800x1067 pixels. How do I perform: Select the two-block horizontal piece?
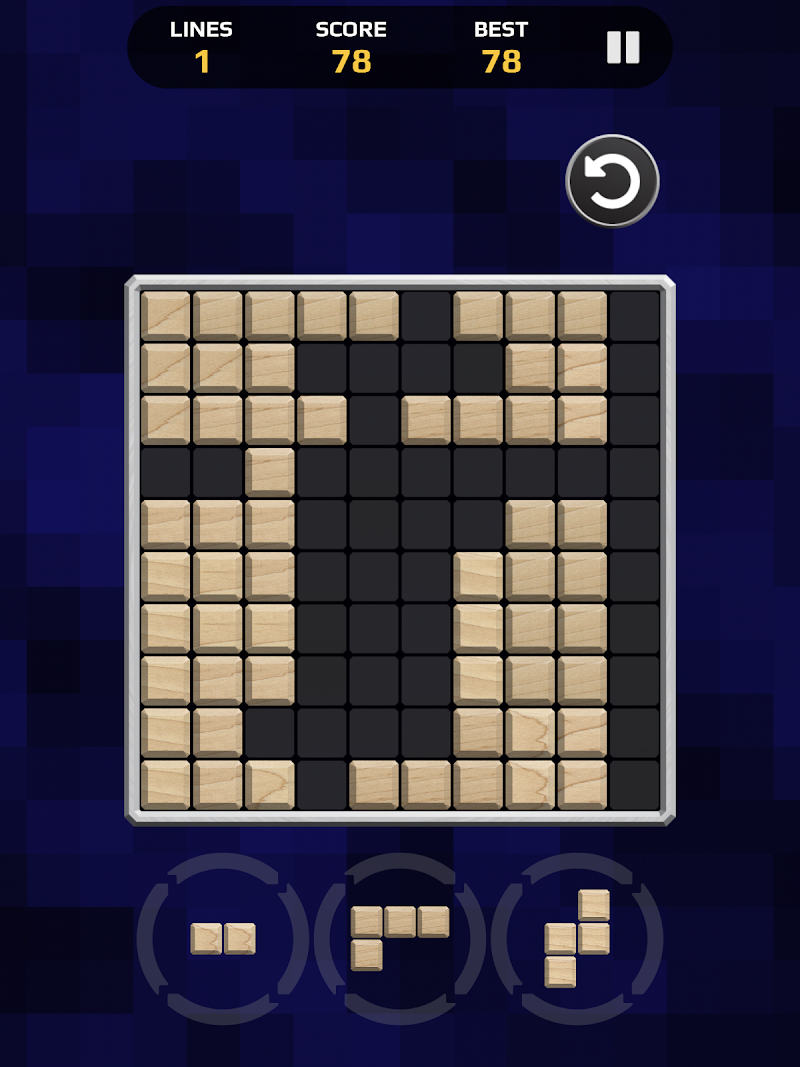coord(223,938)
